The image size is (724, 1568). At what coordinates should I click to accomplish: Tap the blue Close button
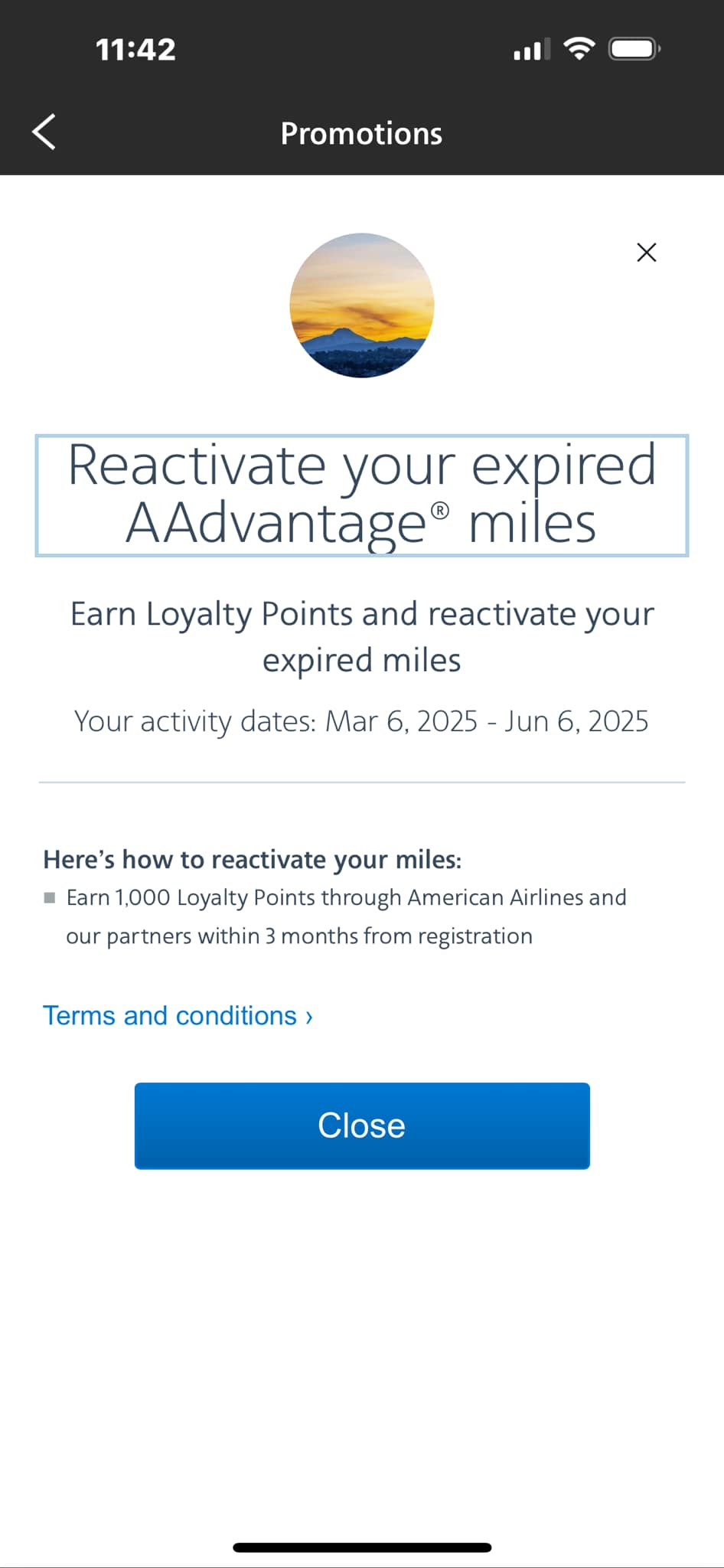click(x=362, y=1125)
